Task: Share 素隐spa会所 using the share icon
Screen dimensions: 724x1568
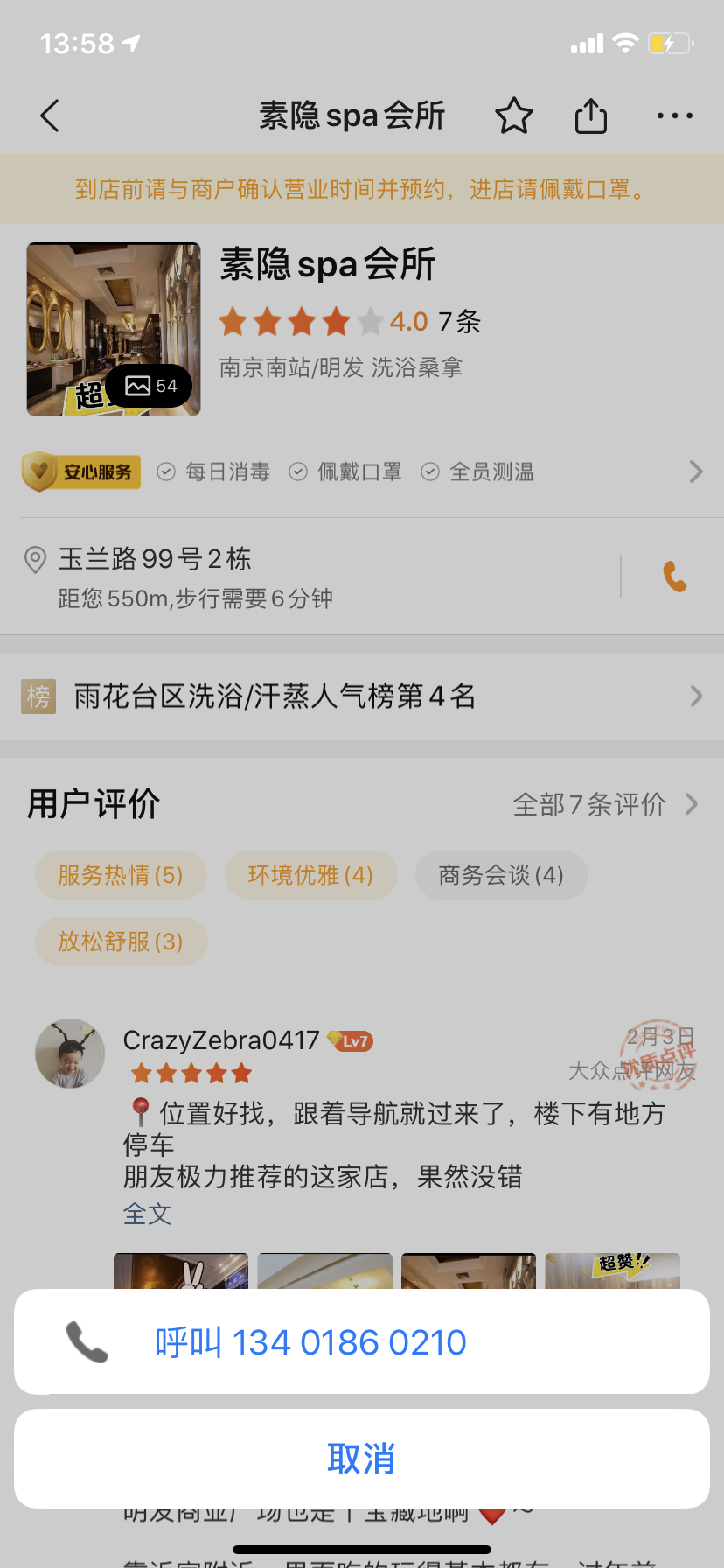Action: 591,115
